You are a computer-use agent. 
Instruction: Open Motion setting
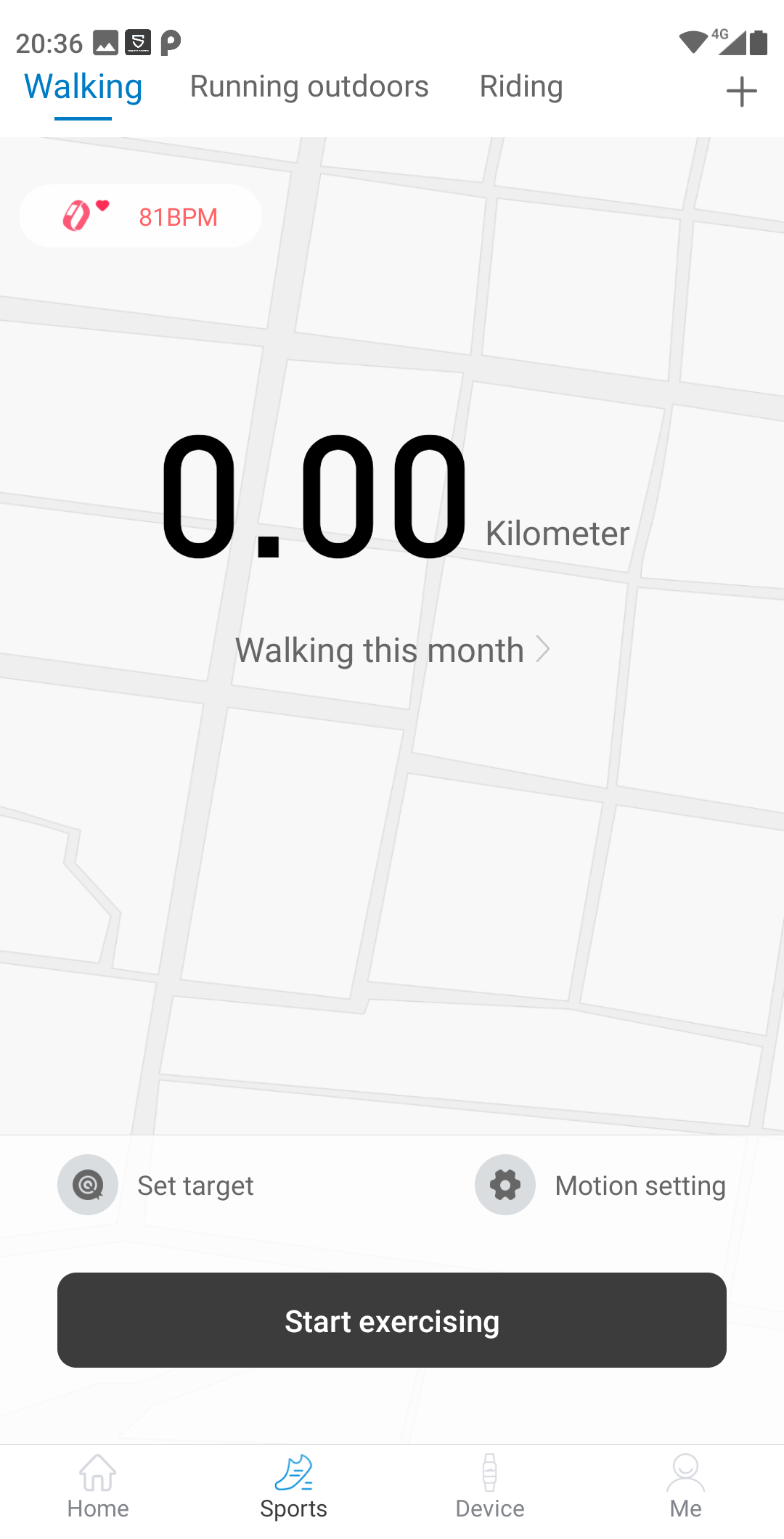tap(600, 1185)
